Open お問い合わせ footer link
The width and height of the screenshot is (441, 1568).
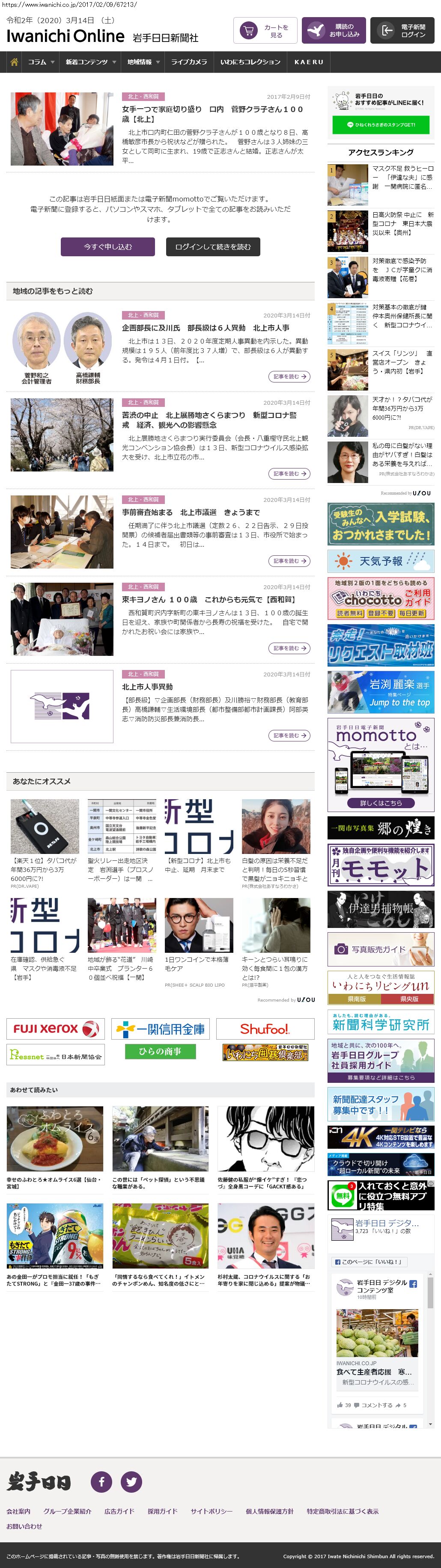[24, 1526]
